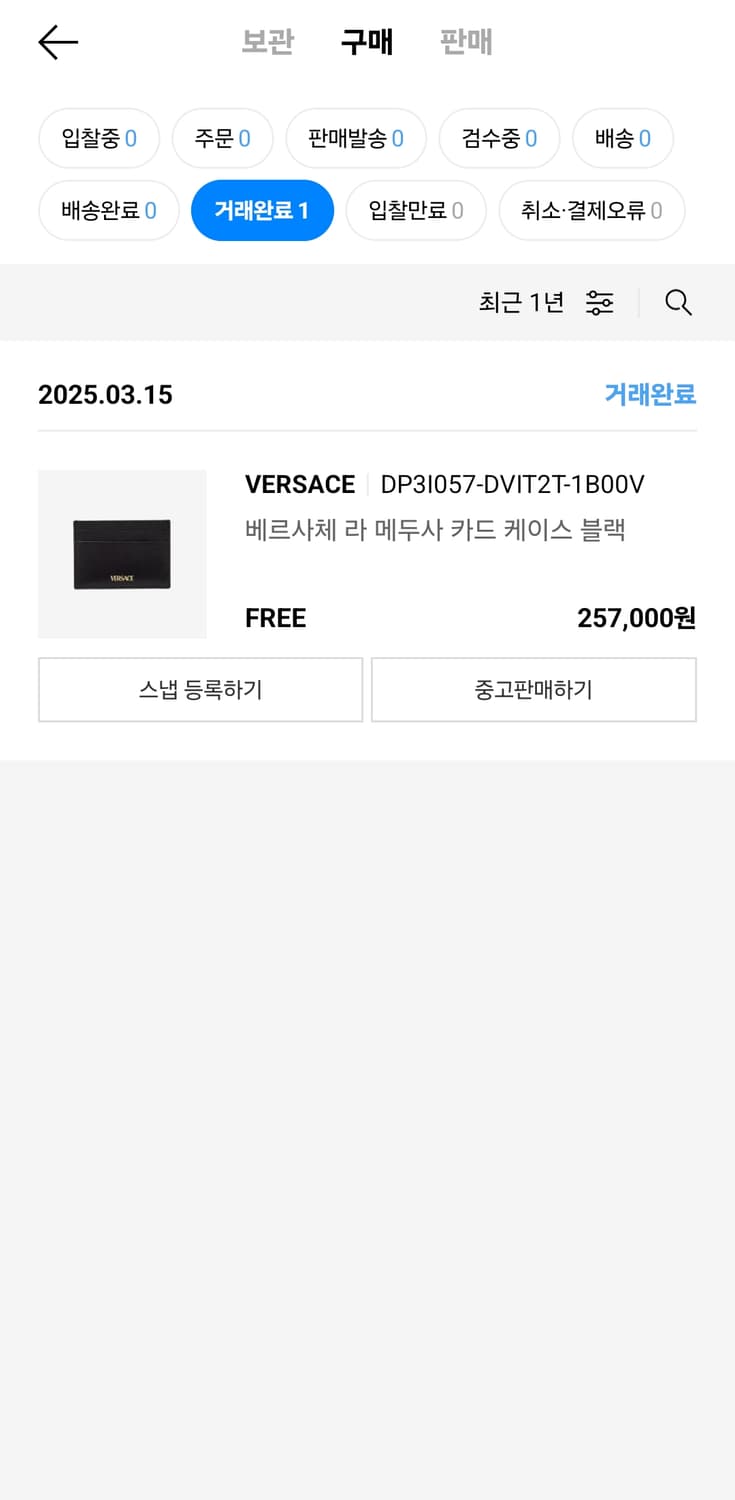Switch to the 구매 tab

pyautogui.click(x=367, y=42)
